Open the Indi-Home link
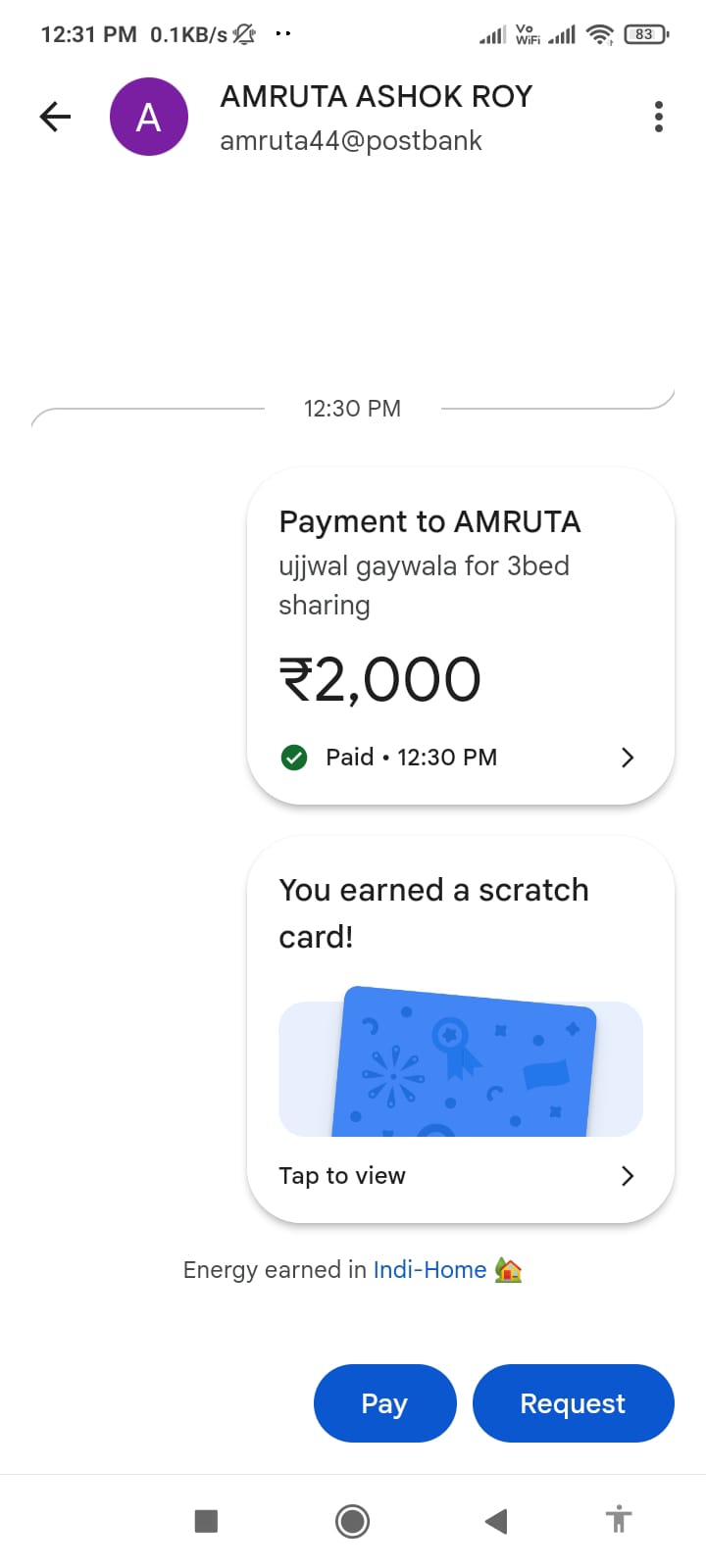This screenshot has width=706, height=1568. point(429,1270)
